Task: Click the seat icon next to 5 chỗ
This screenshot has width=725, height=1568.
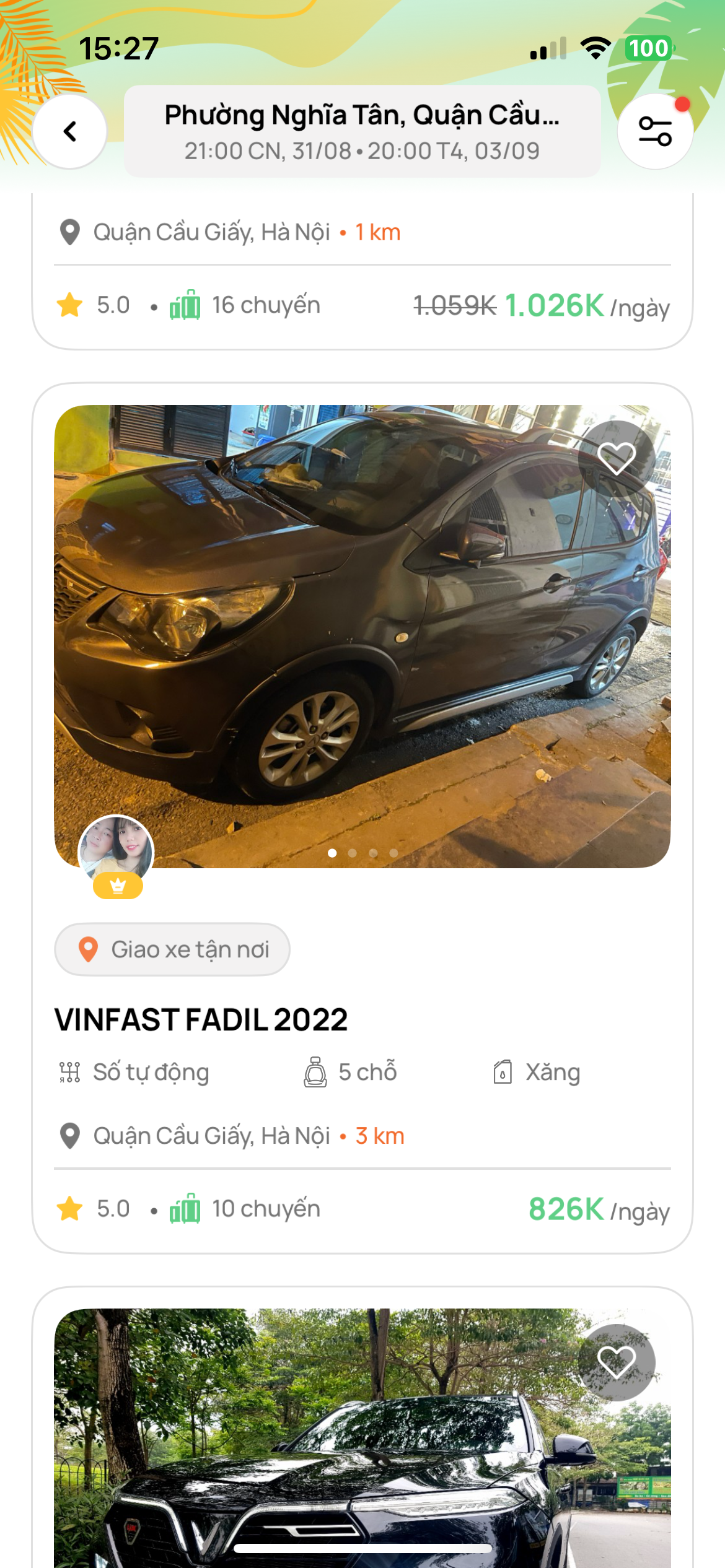Action: pyautogui.click(x=316, y=1073)
